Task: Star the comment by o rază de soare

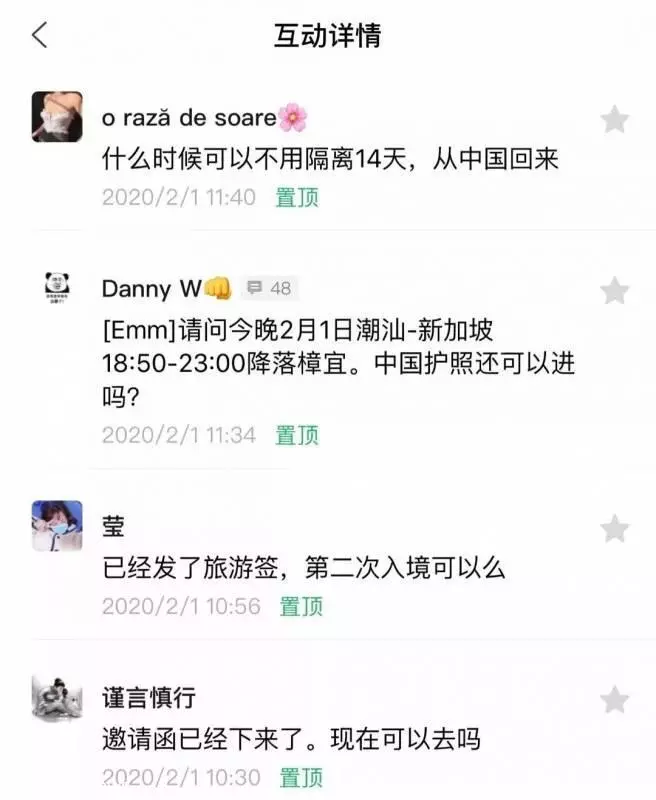Action: click(614, 121)
